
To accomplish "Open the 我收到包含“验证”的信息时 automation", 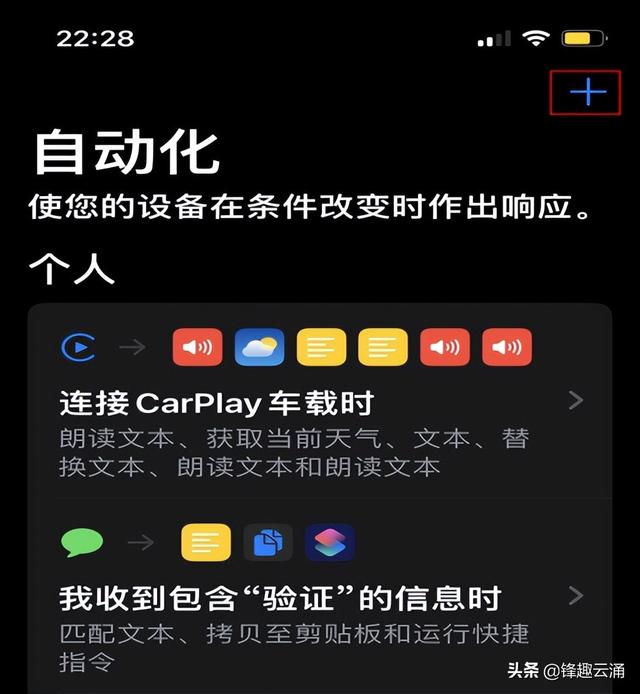I will (318, 599).
